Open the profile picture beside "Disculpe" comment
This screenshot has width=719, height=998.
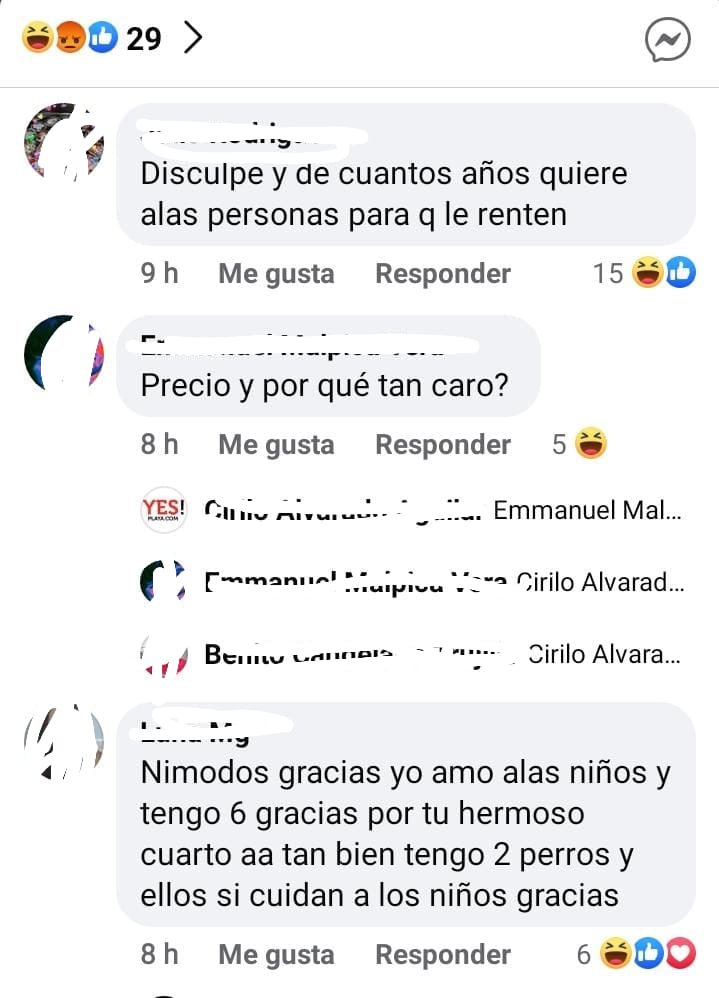pyautogui.click(x=64, y=140)
